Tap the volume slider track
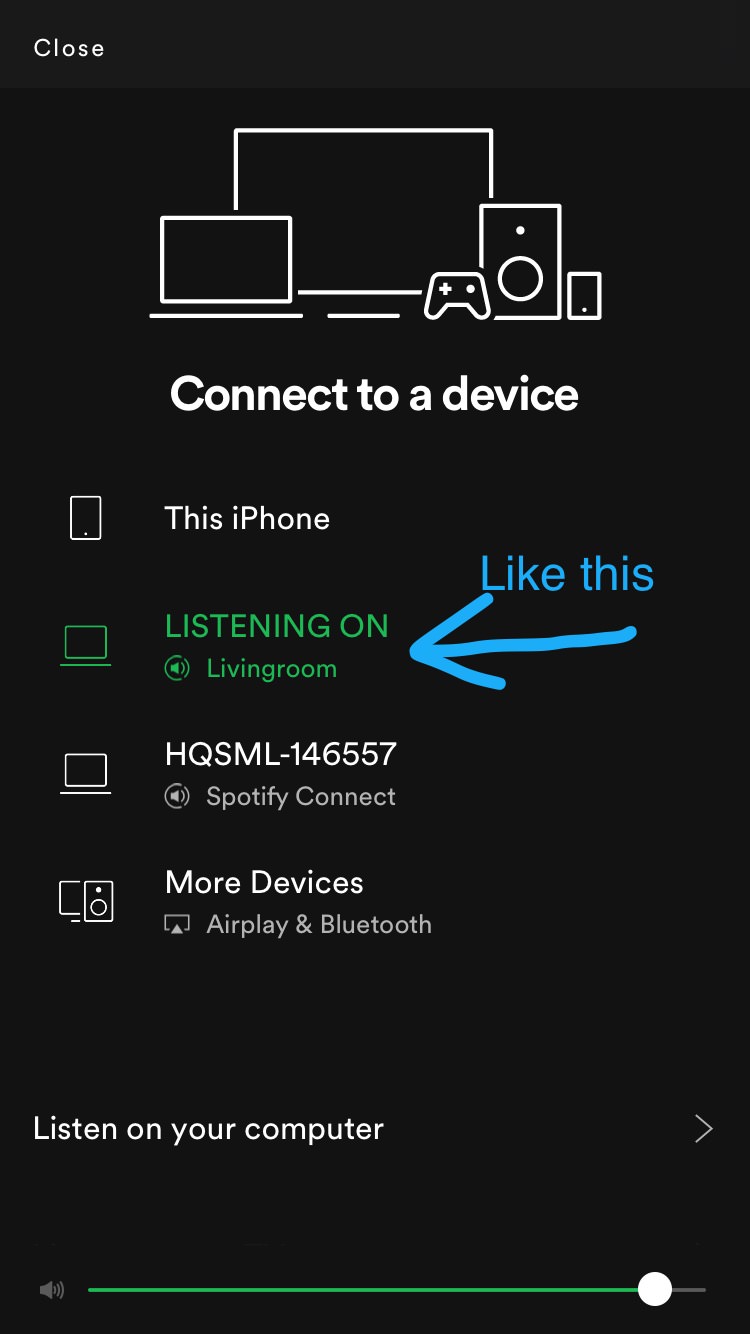 click(x=396, y=1290)
